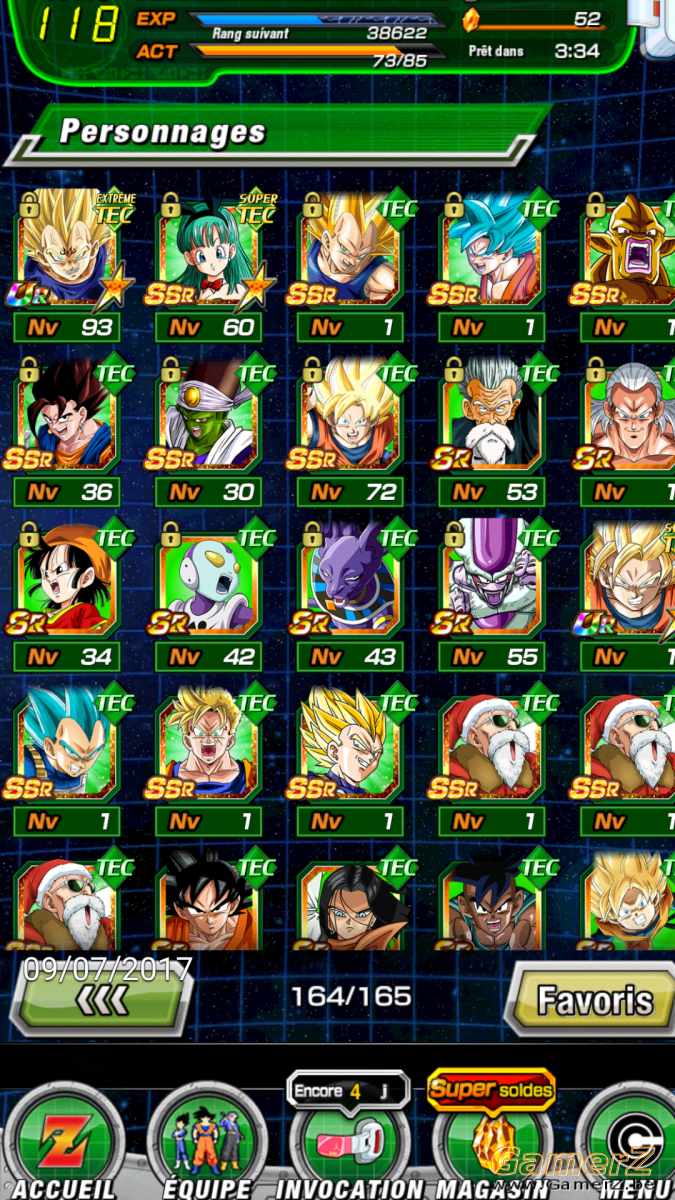The height and width of the screenshot is (1200, 675).
Task: Select the Pan card at Nv 34
Action: pos(67,595)
